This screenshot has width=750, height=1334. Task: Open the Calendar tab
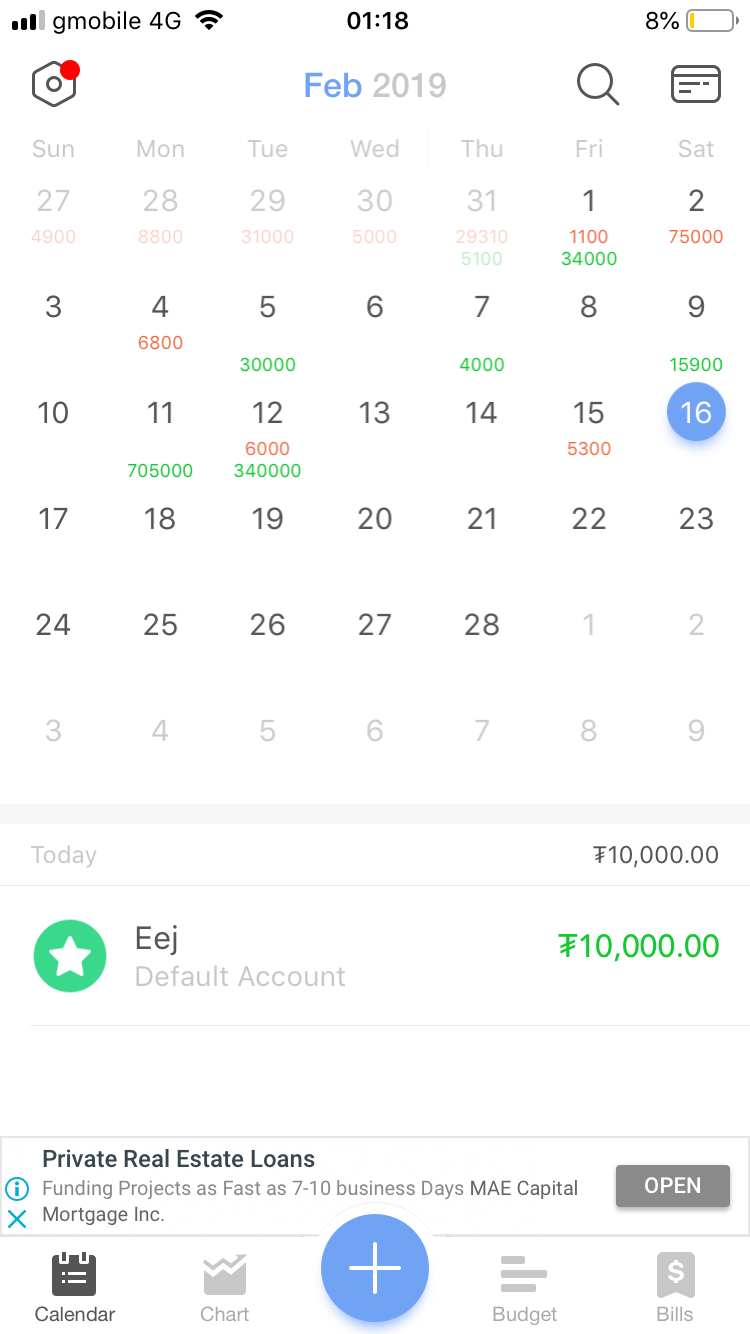[75, 1288]
